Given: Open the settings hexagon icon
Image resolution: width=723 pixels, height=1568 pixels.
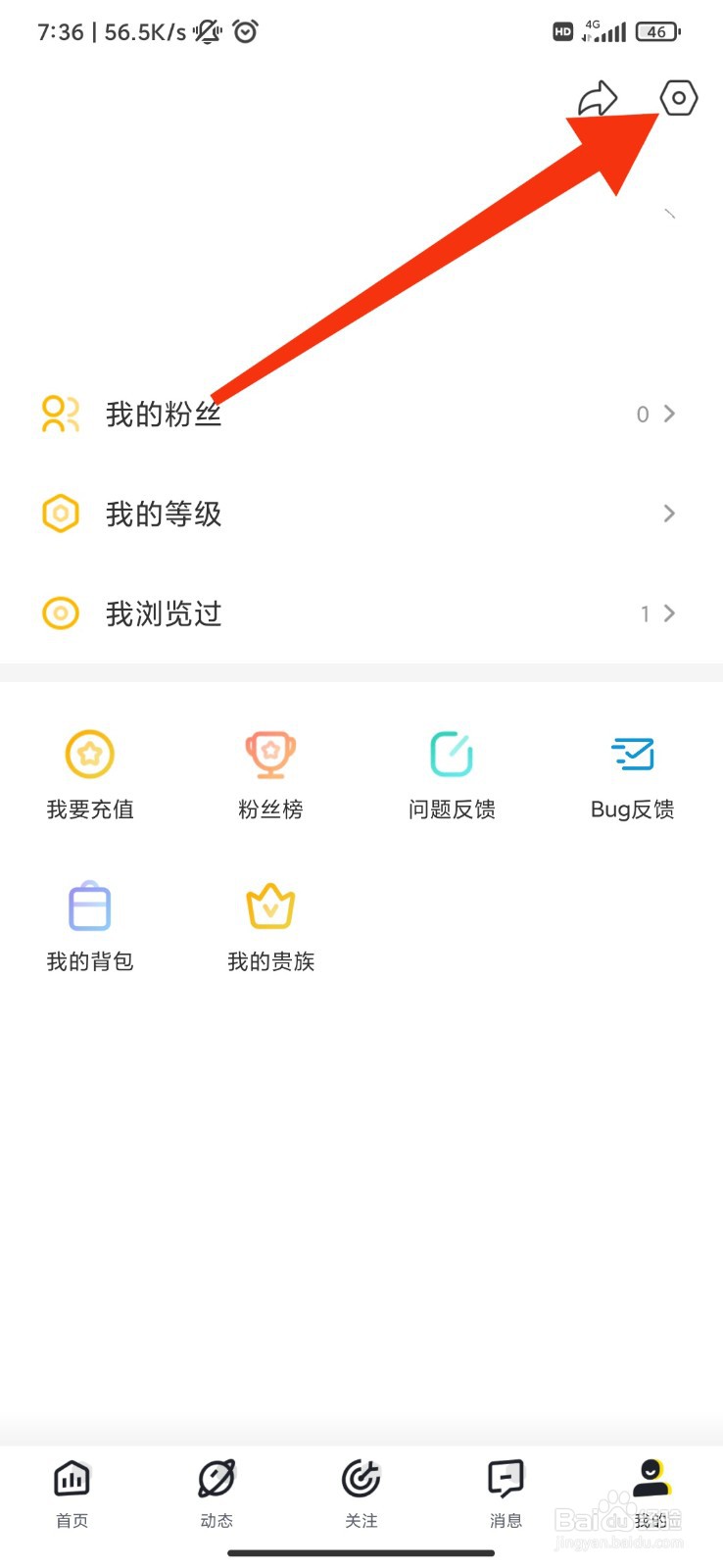Looking at the screenshot, I should [x=678, y=98].
